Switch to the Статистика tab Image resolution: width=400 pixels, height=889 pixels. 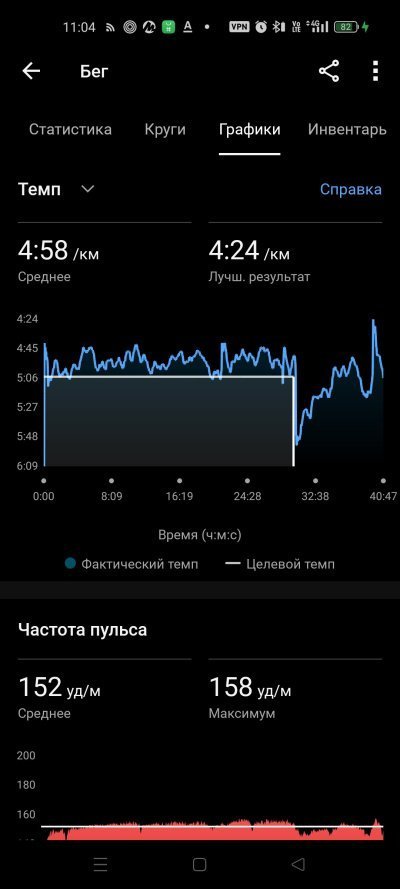(x=70, y=129)
